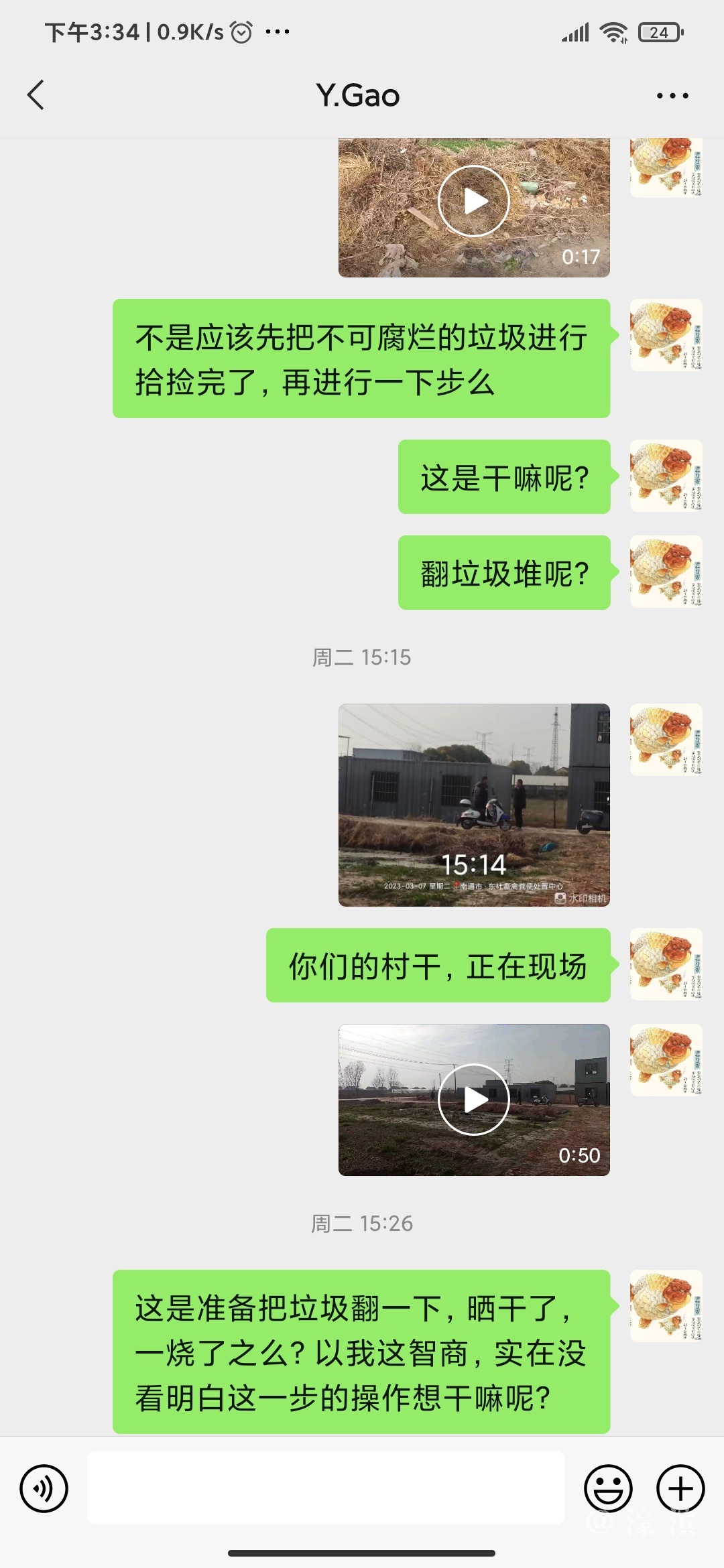Screen dimensions: 724x1568
Task: Go back from the Y.Gao chat
Action: 36,95
